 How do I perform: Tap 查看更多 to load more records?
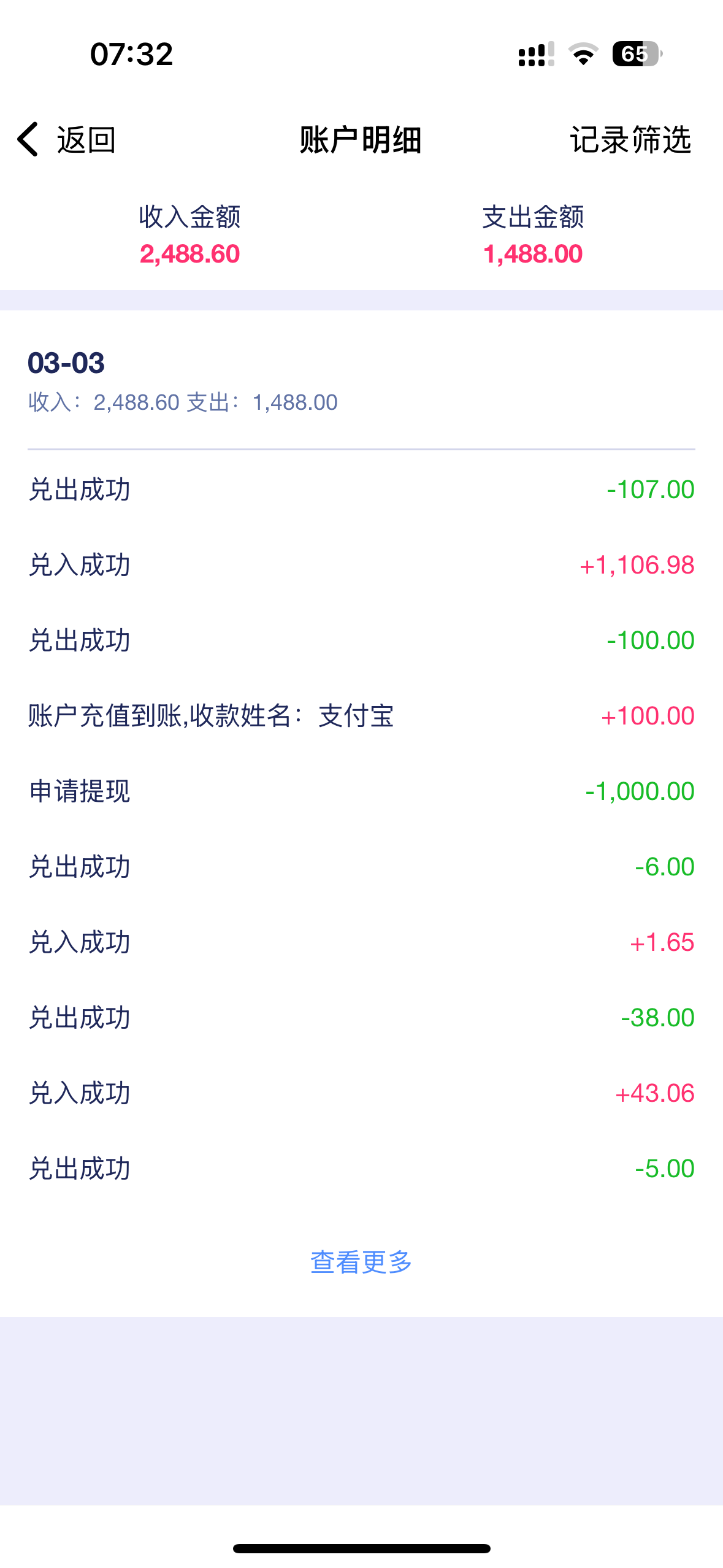point(361,1262)
